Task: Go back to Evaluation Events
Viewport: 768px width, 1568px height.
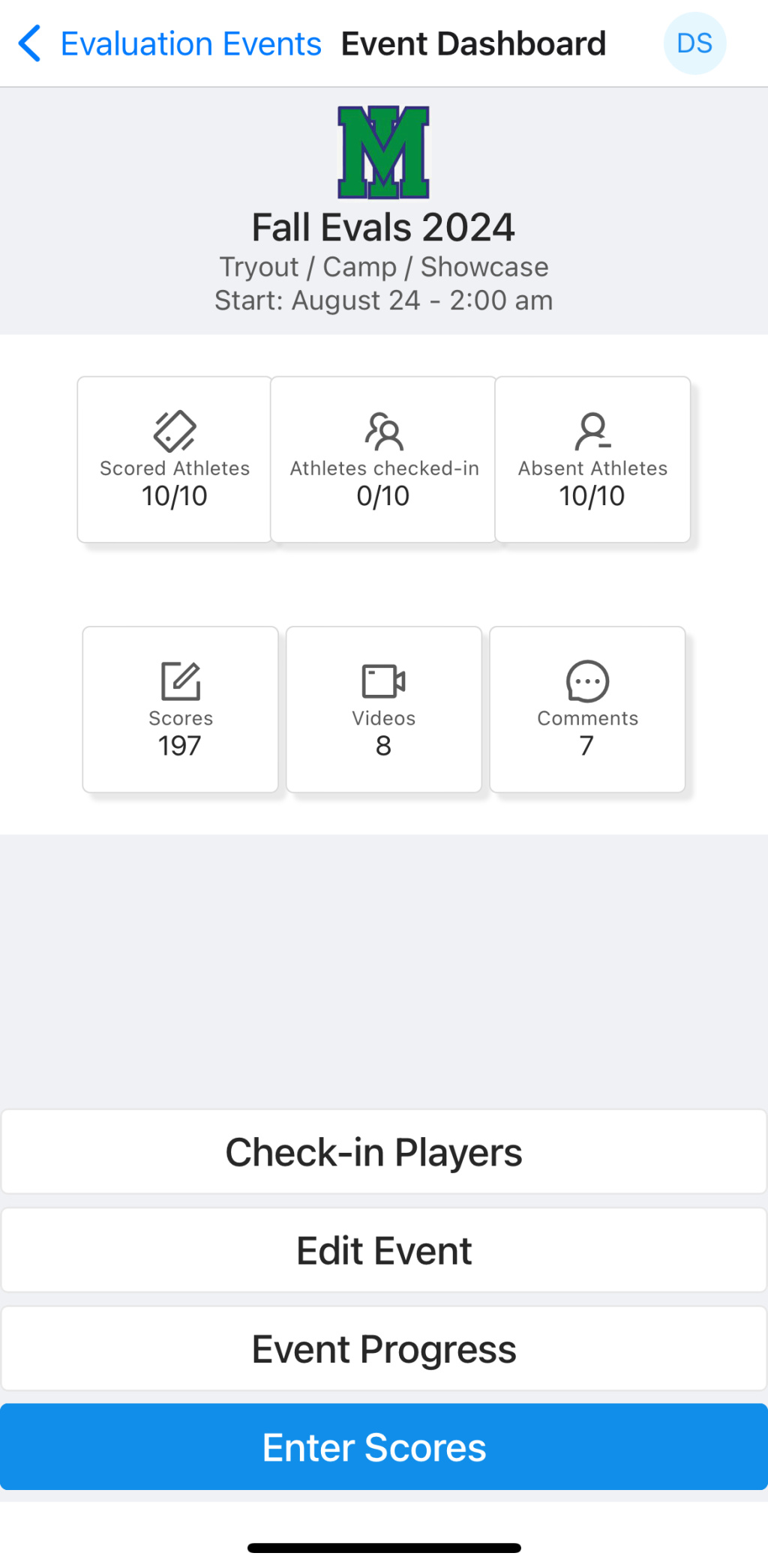Action: pyautogui.click(x=169, y=43)
